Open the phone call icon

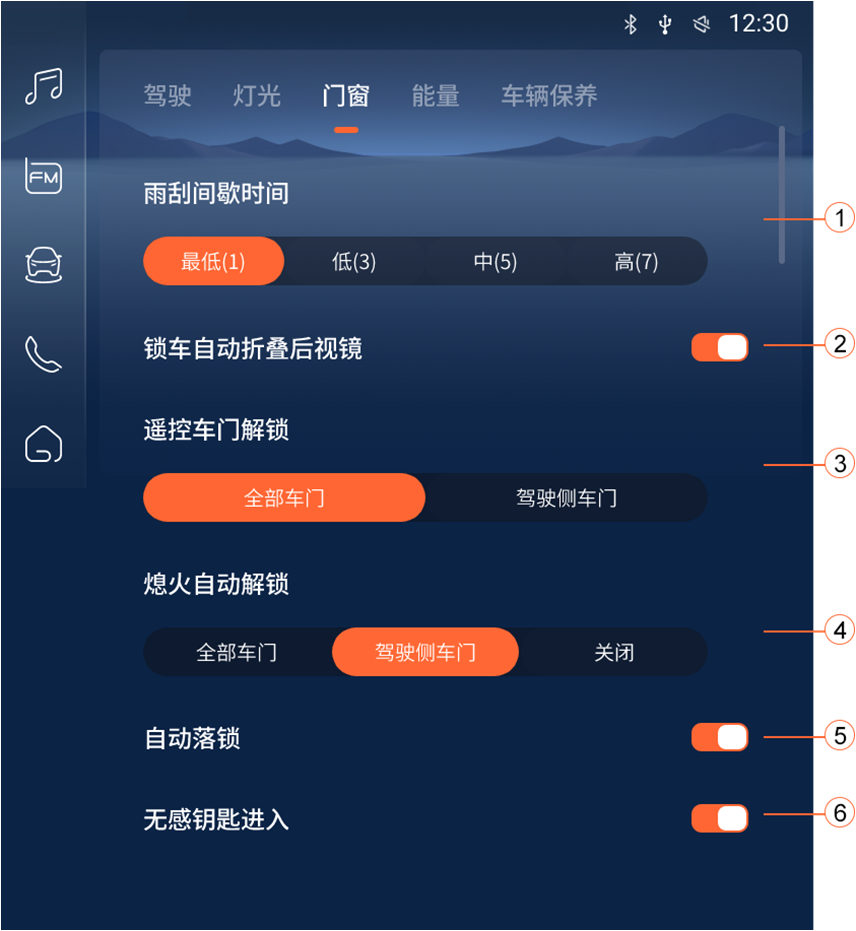[x=44, y=354]
